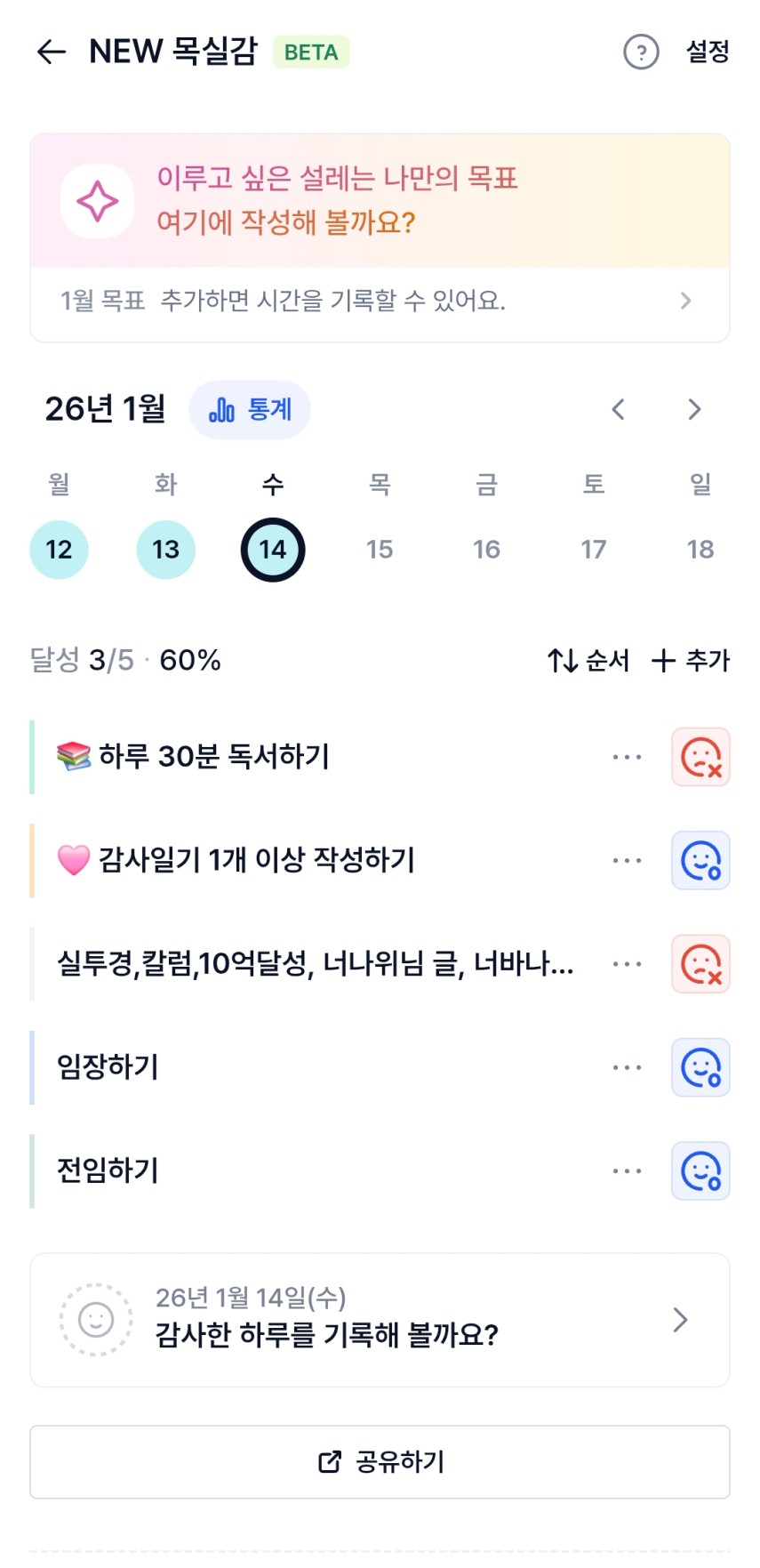Image resolution: width=760 pixels, height=1568 pixels.
Task: Select date 12
Action: pyautogui.click(x=59, y=550)
